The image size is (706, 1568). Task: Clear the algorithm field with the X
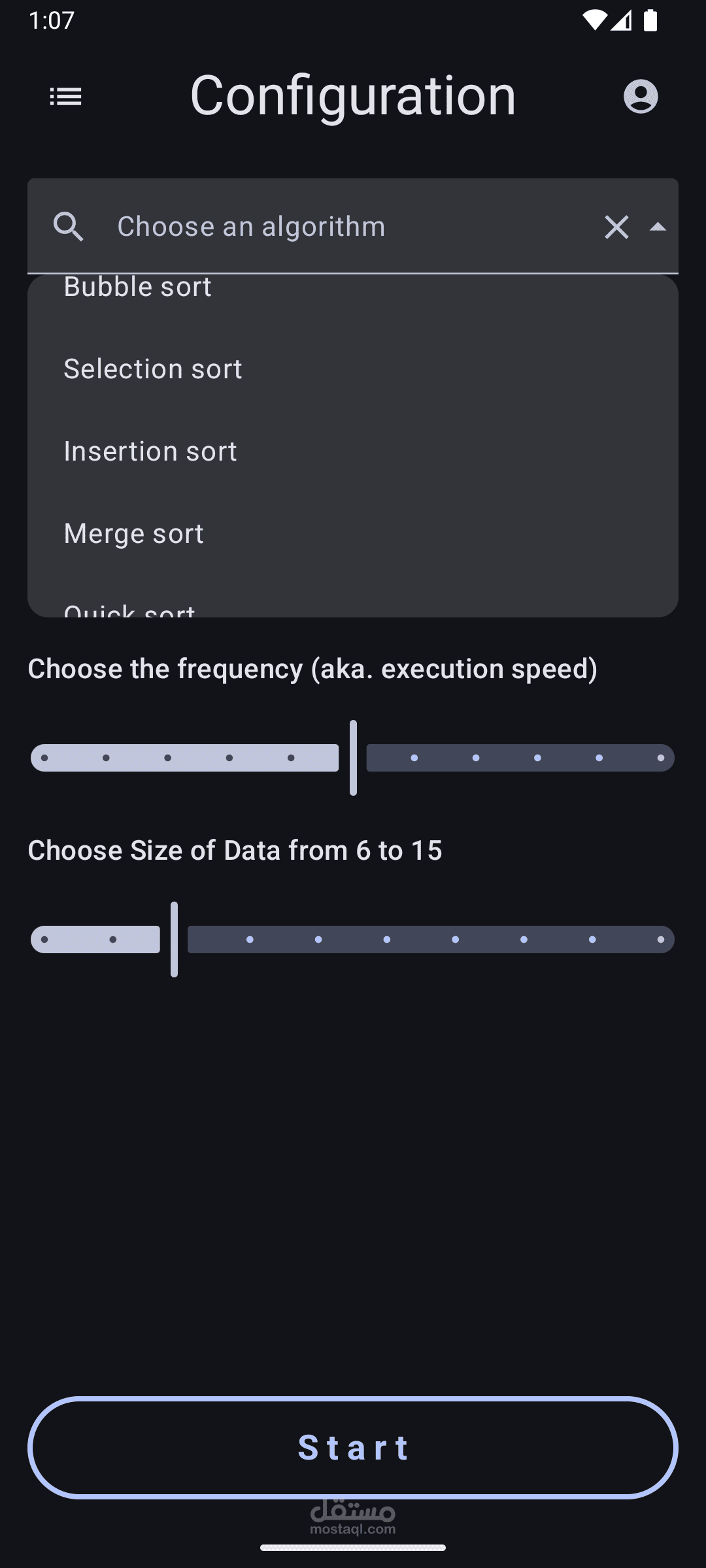click(x=616, y=227)
